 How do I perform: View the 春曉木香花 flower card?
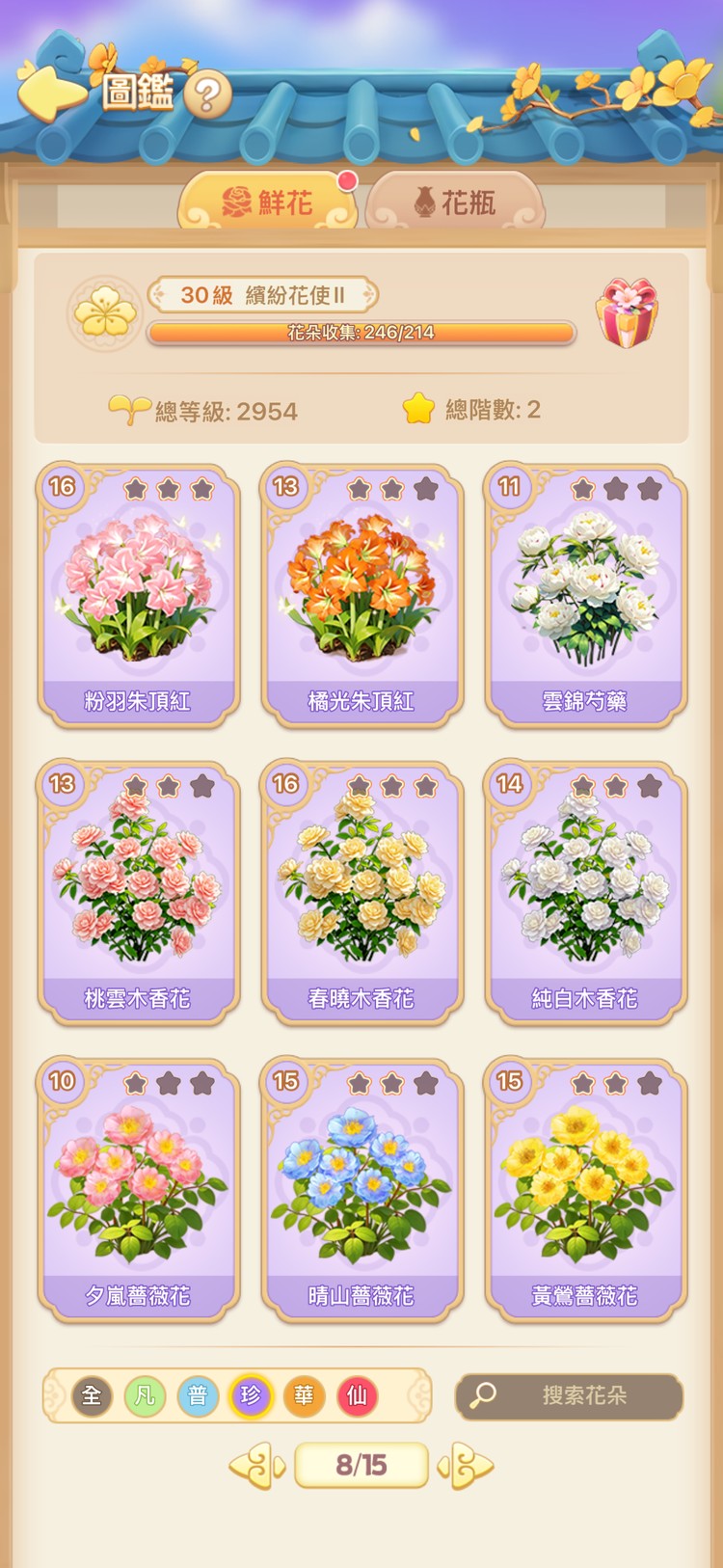click(x=361, y=892)
